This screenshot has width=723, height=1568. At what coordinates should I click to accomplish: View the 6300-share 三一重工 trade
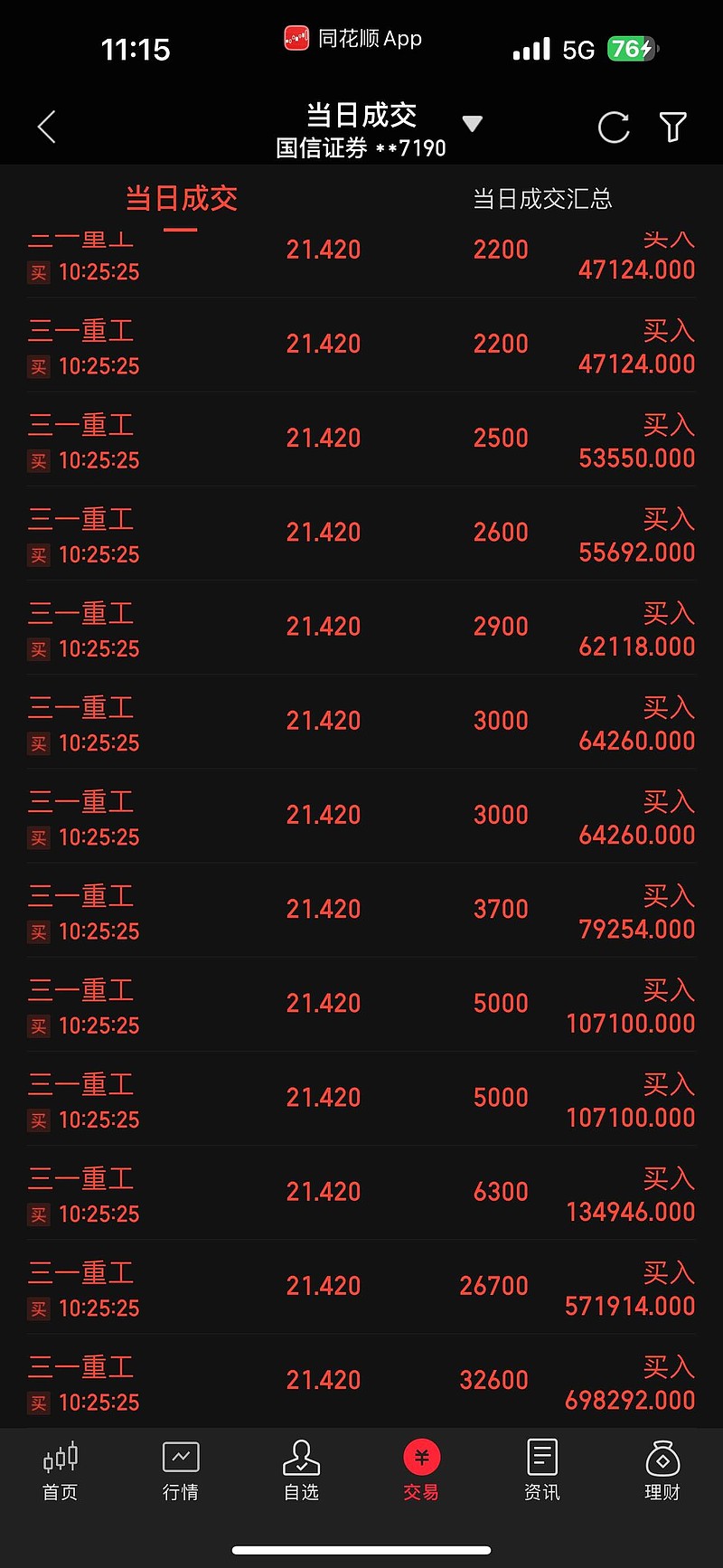[361, 1193]
